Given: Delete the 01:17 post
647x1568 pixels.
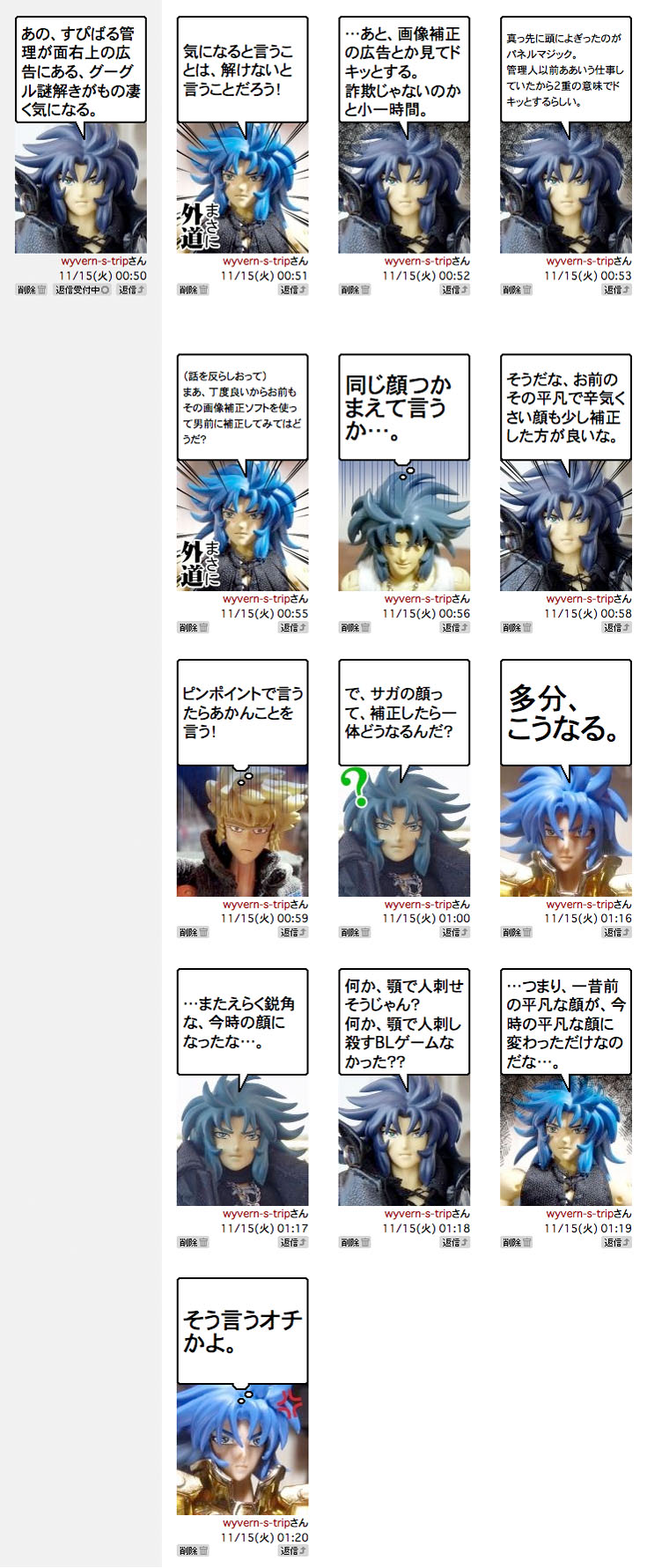Looking at the screenshot, I should click(x=194, y=1242).
